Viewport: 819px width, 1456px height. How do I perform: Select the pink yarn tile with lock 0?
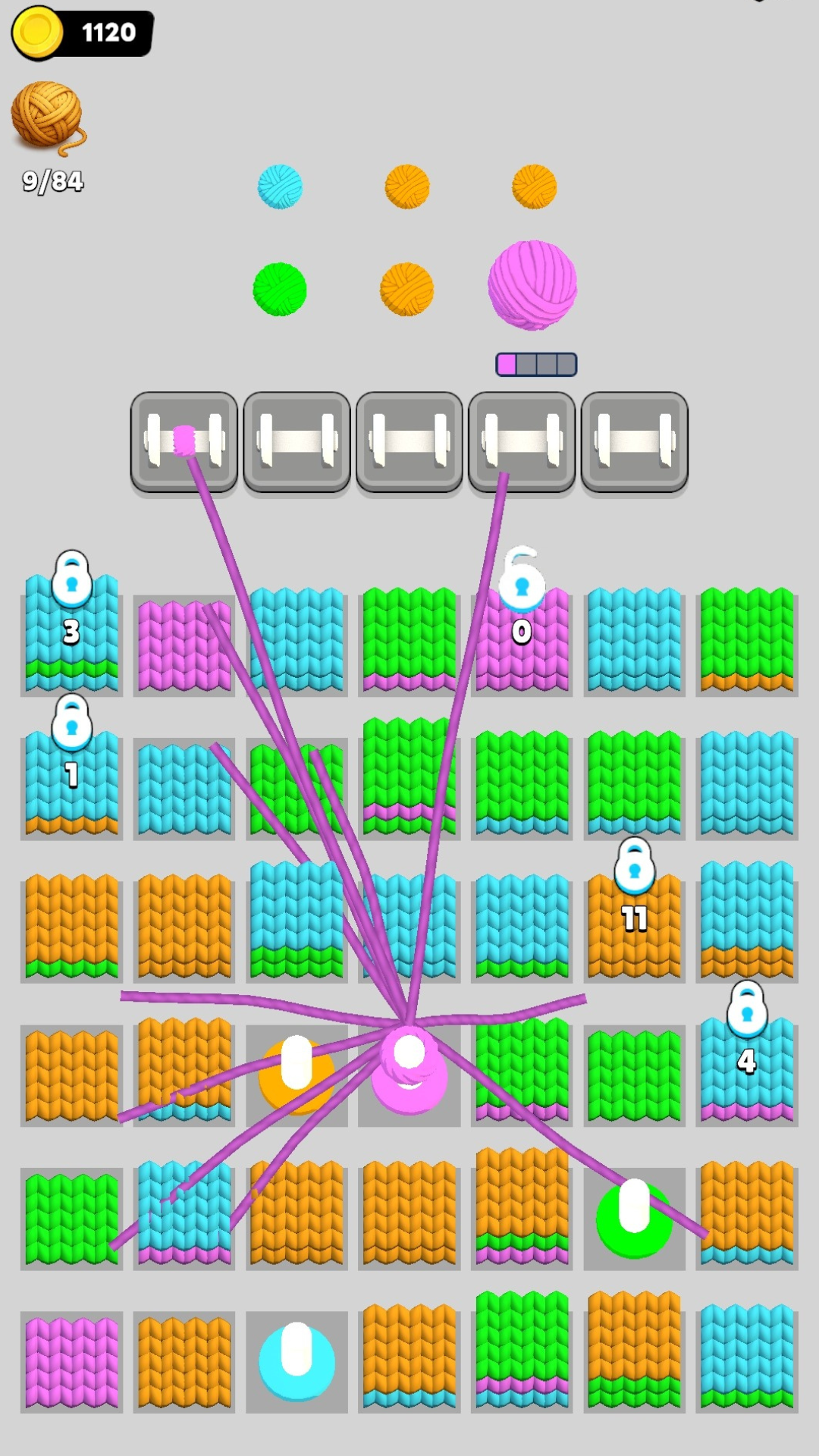[x=522, y=641]
